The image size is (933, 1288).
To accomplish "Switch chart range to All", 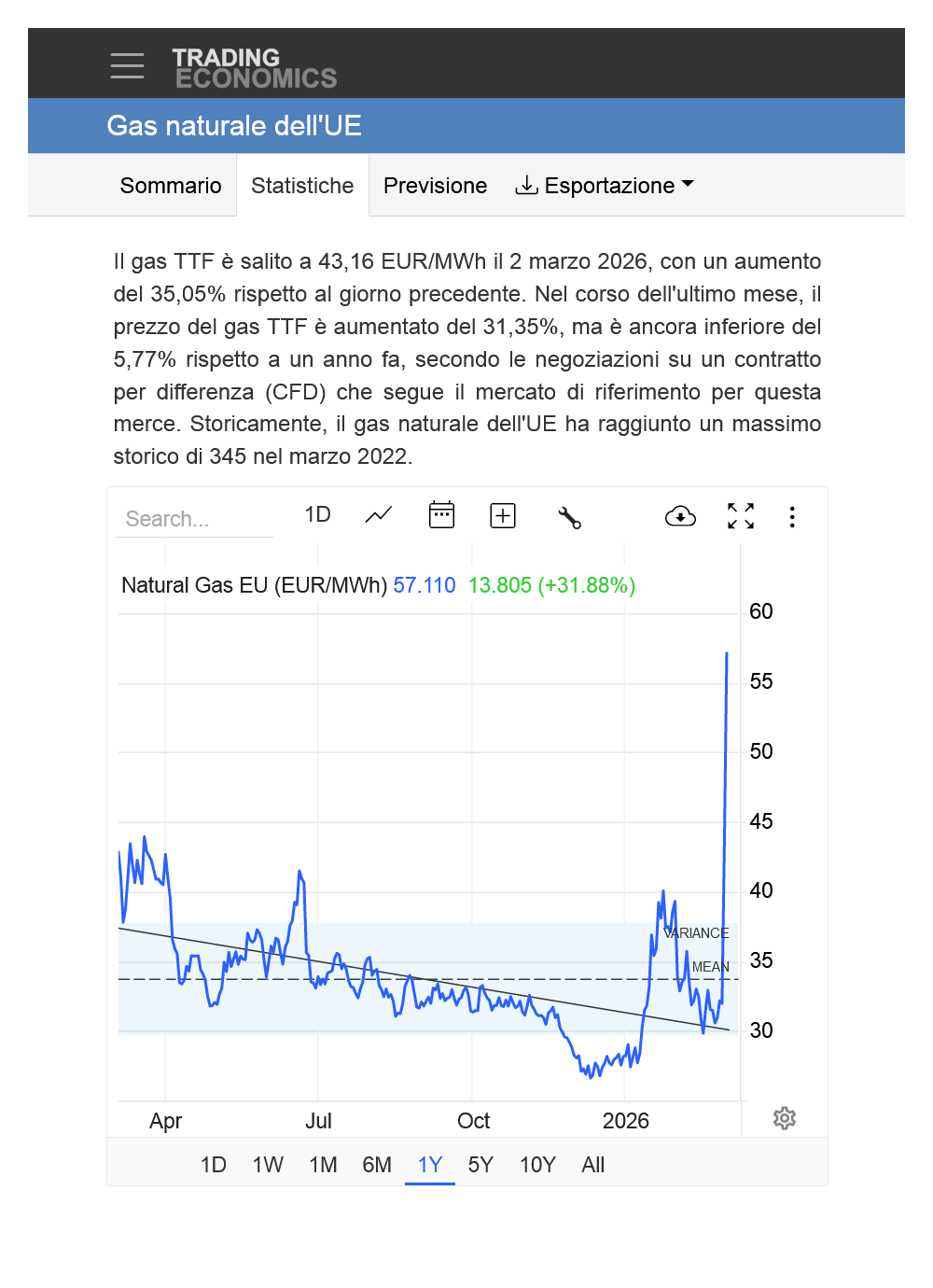I will click(x=593, y=1165).
